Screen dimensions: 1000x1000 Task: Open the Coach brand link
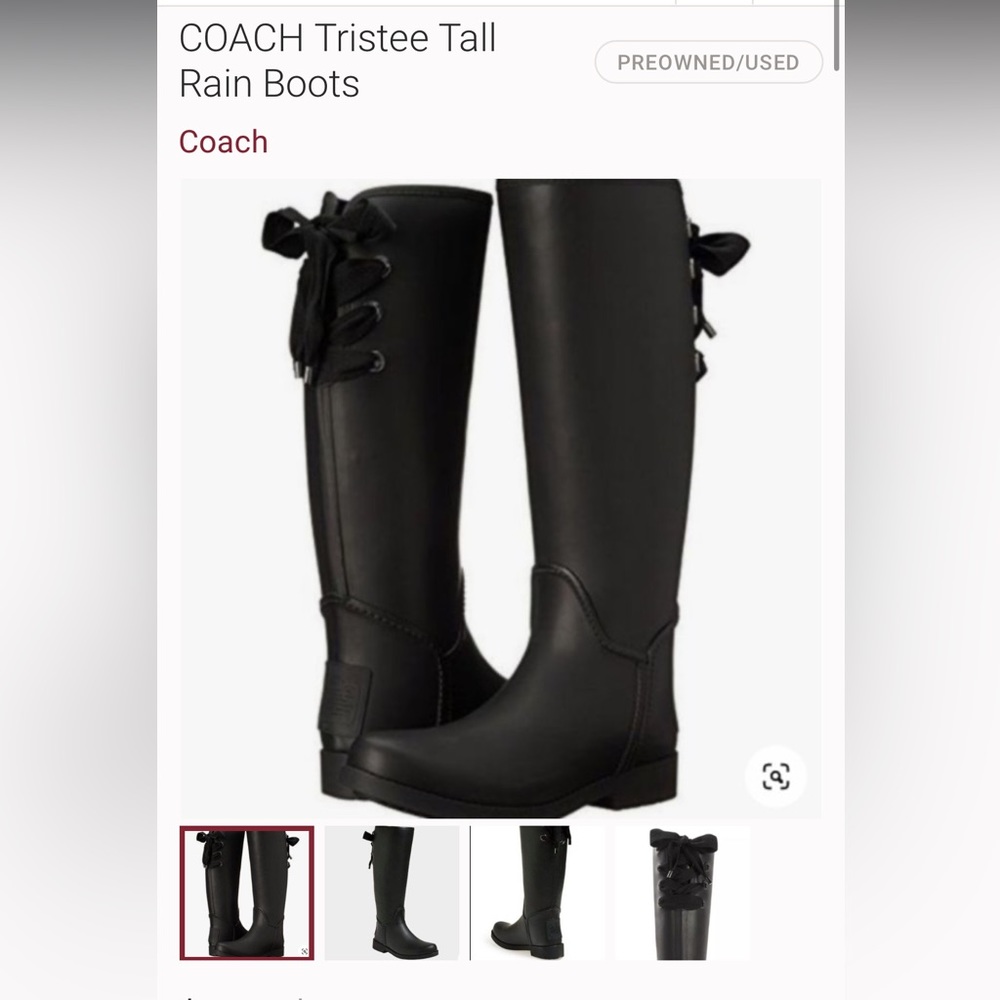223,142
